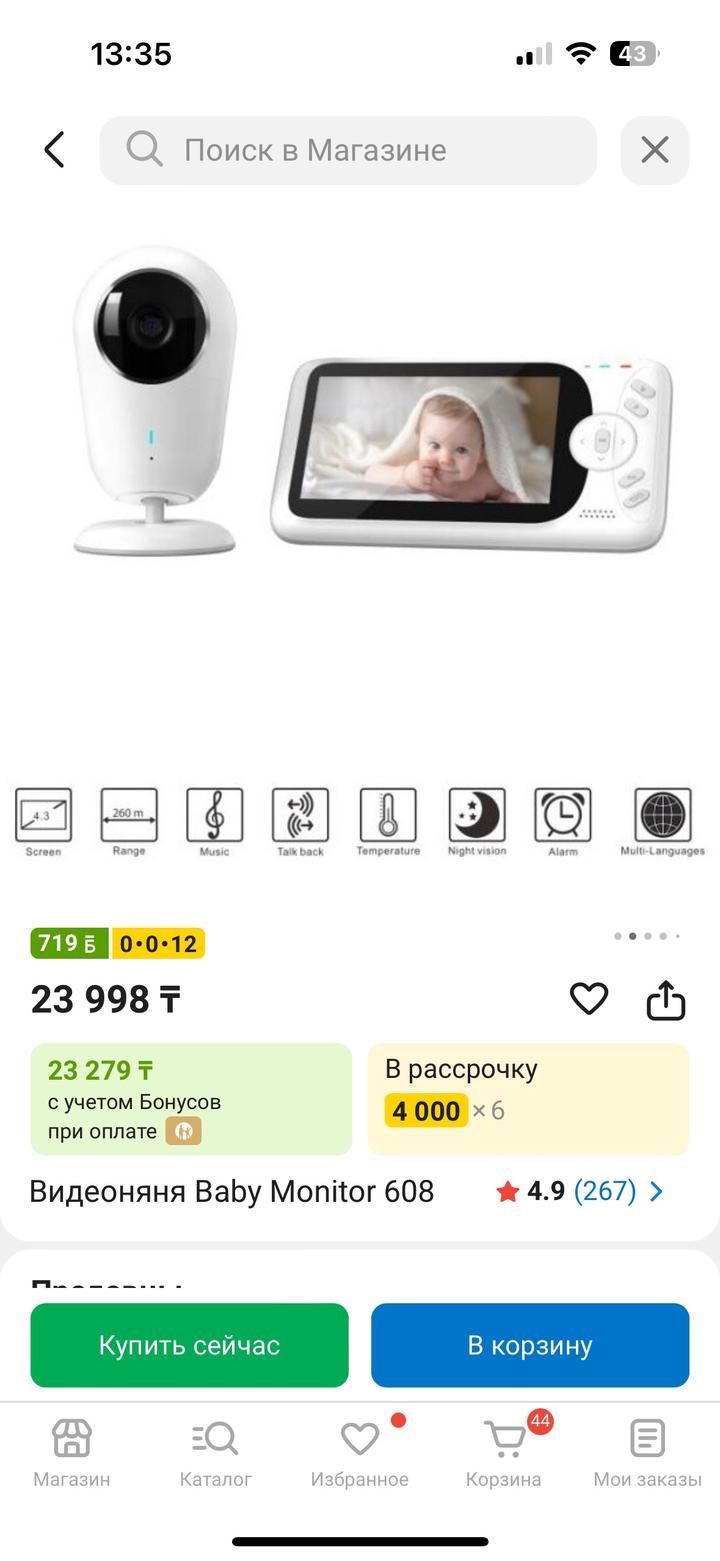
Task: Open the В рассрочку installment option
Action: tap(528, 1099)
